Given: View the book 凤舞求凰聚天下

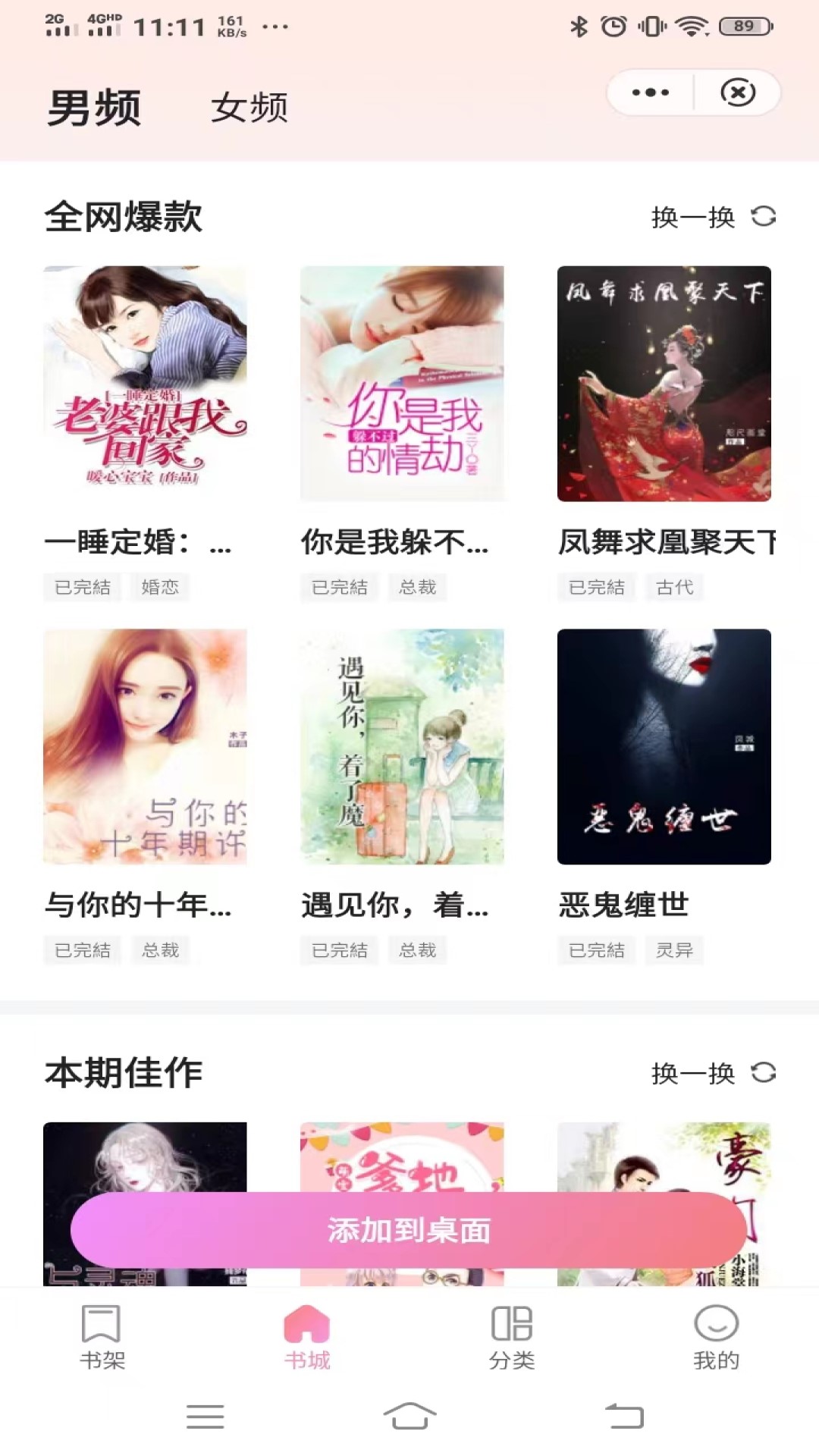Looking at the screenshot, I should click(664, 383).
